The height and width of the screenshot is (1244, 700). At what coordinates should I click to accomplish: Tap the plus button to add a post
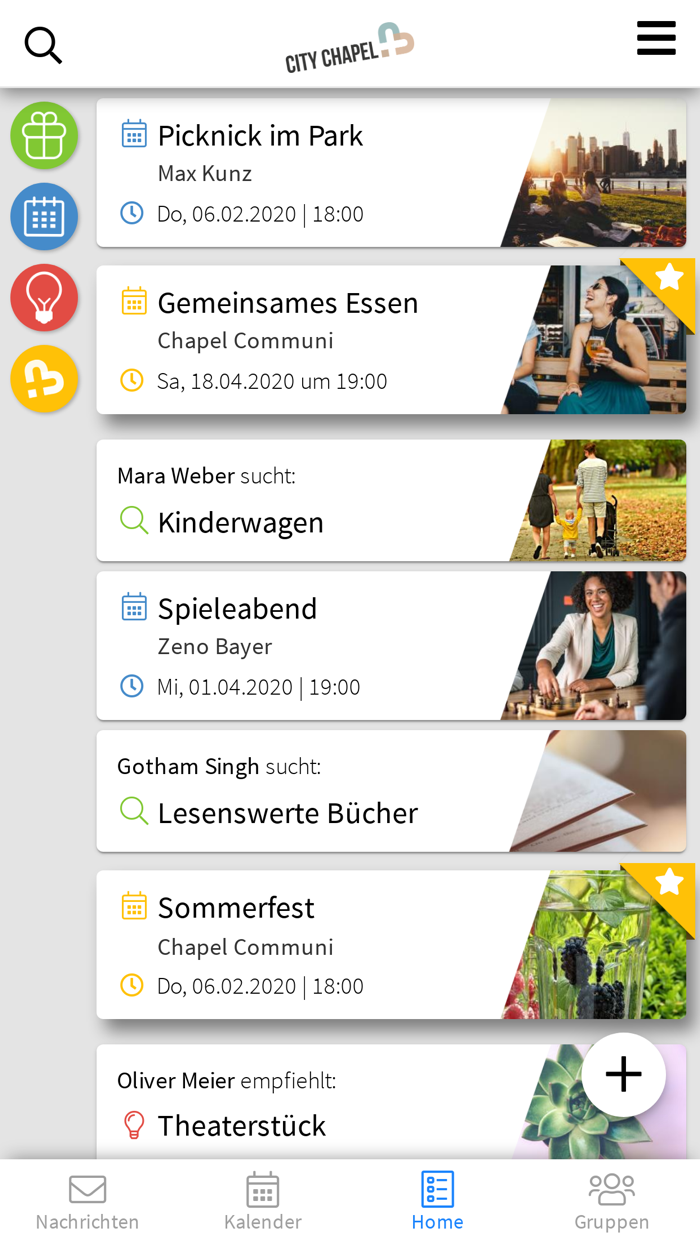[x=624, y=1075]
